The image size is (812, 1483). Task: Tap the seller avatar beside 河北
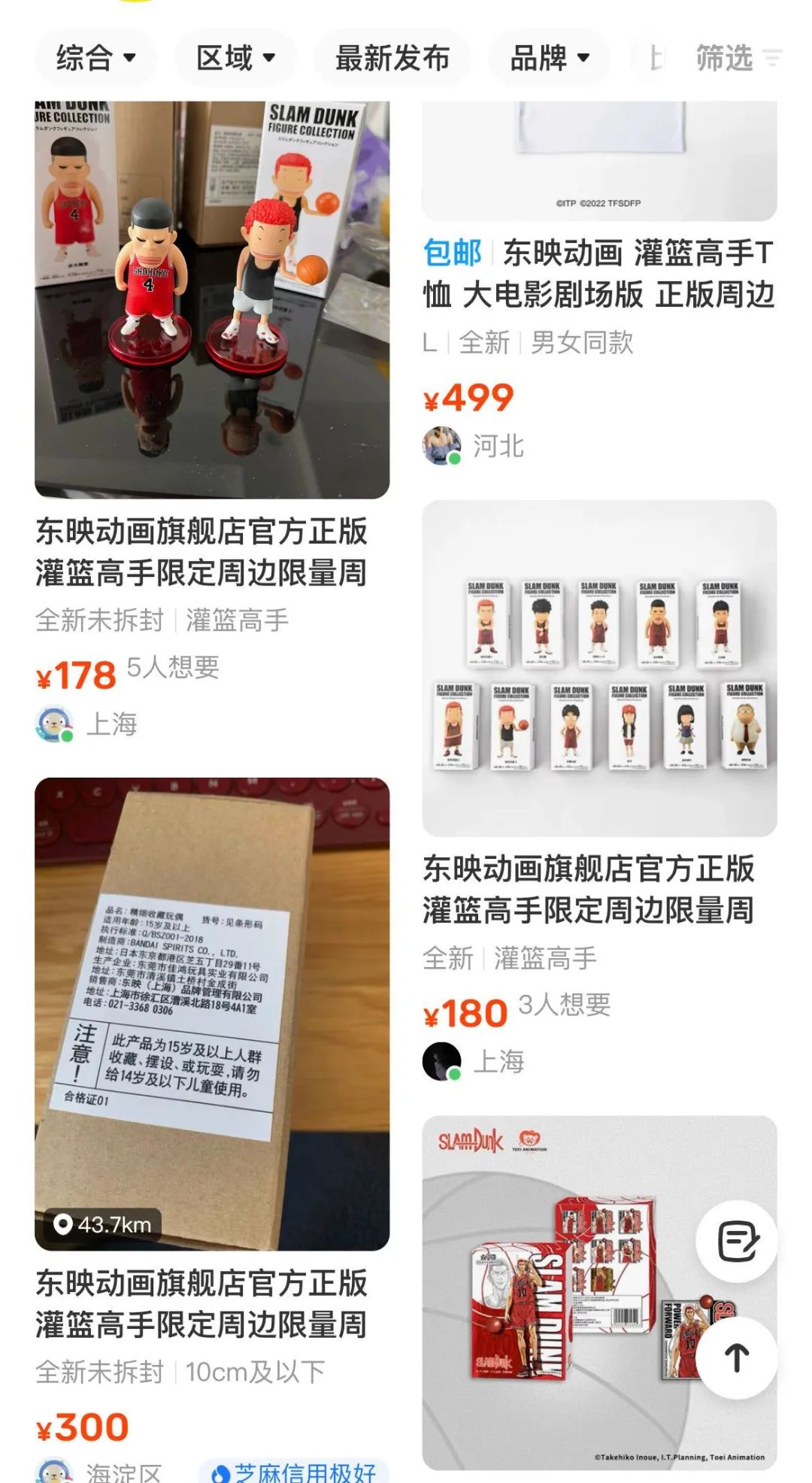click(443, 444)
